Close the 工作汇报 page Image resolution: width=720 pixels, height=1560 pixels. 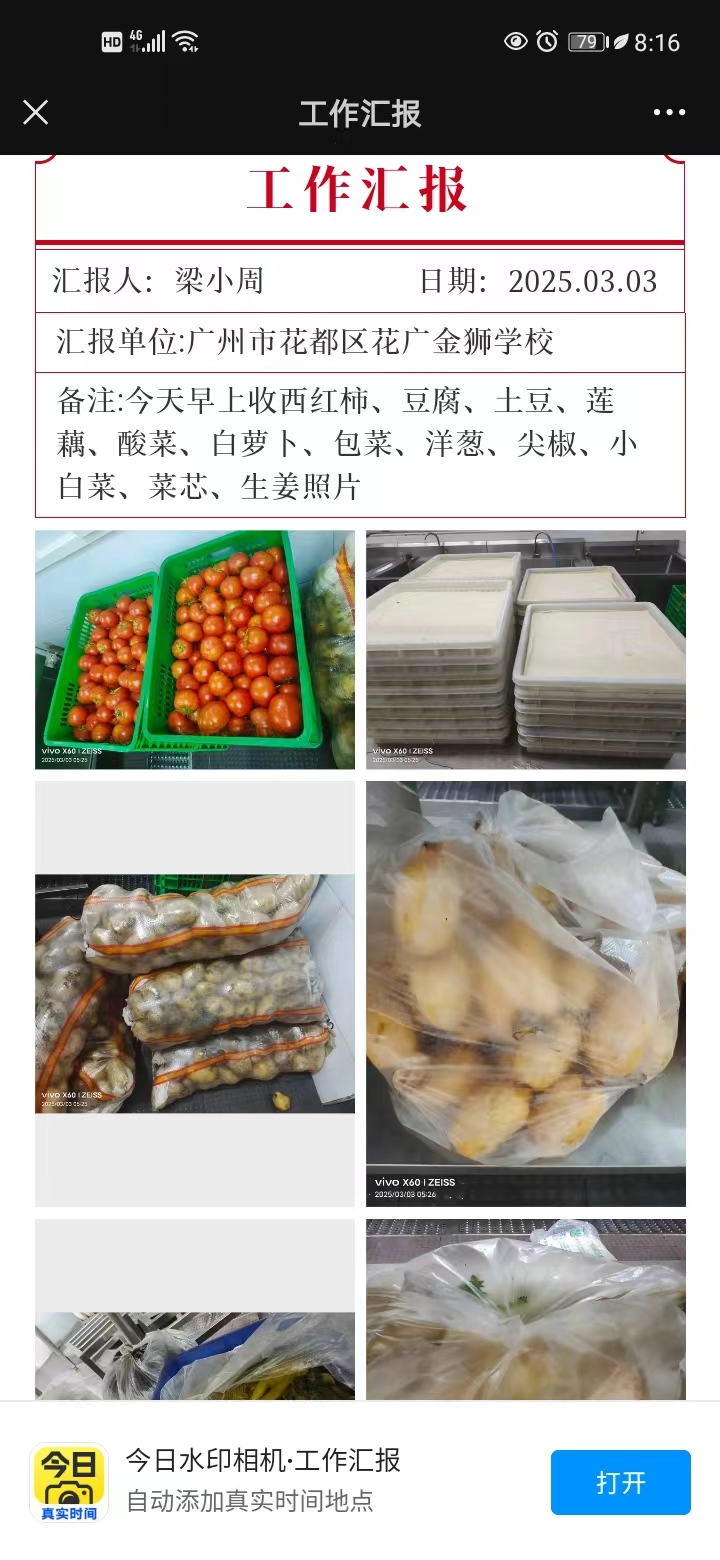pyautogui.click(x=35, y=112)
